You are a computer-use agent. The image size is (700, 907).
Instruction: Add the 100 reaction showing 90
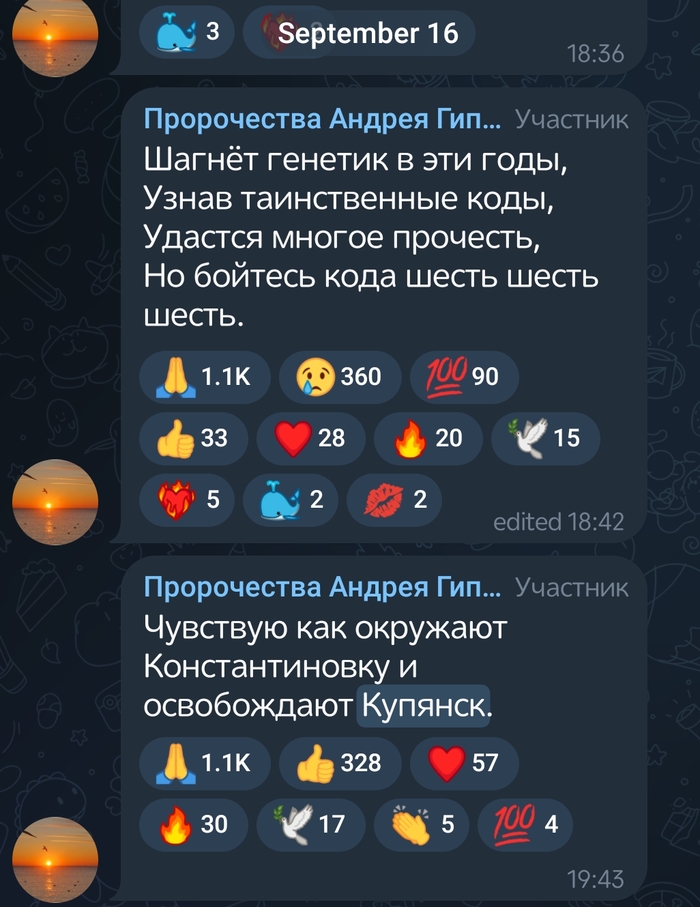[x=464, y=377]
